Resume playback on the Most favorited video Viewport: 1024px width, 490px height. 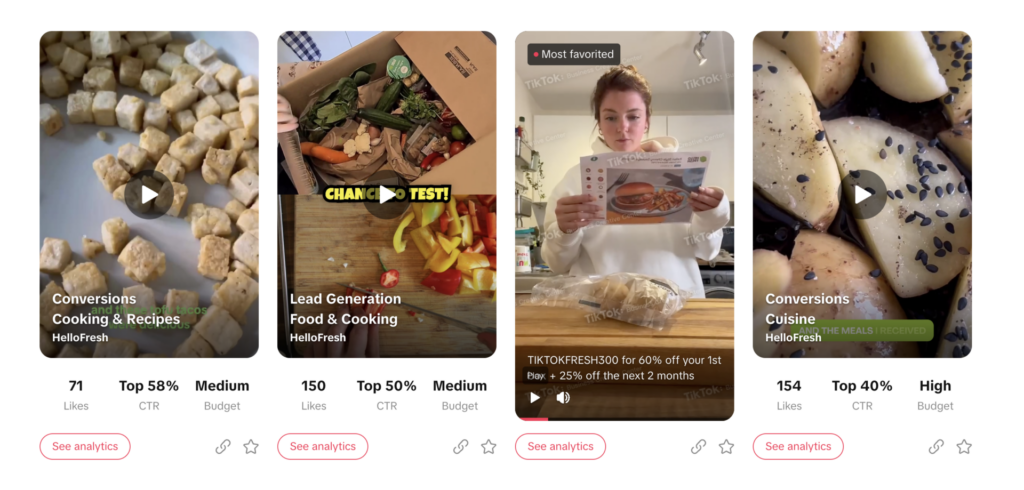[535, 397]
